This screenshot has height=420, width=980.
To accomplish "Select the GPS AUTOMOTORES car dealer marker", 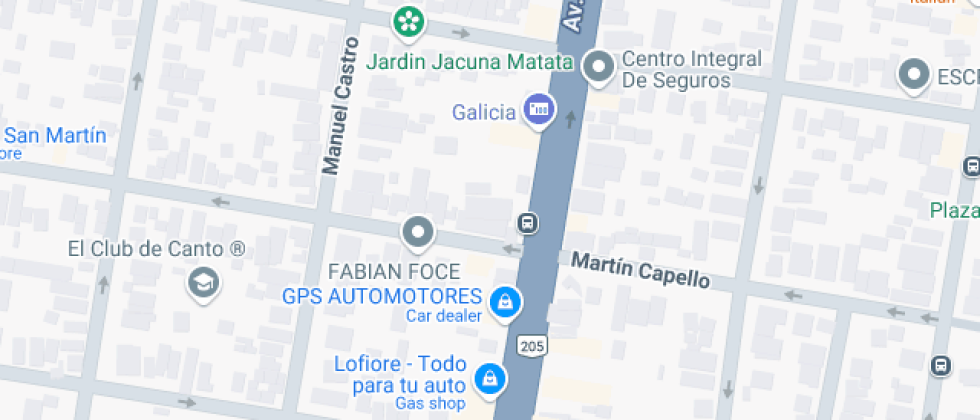I will [x=506, y=300].
